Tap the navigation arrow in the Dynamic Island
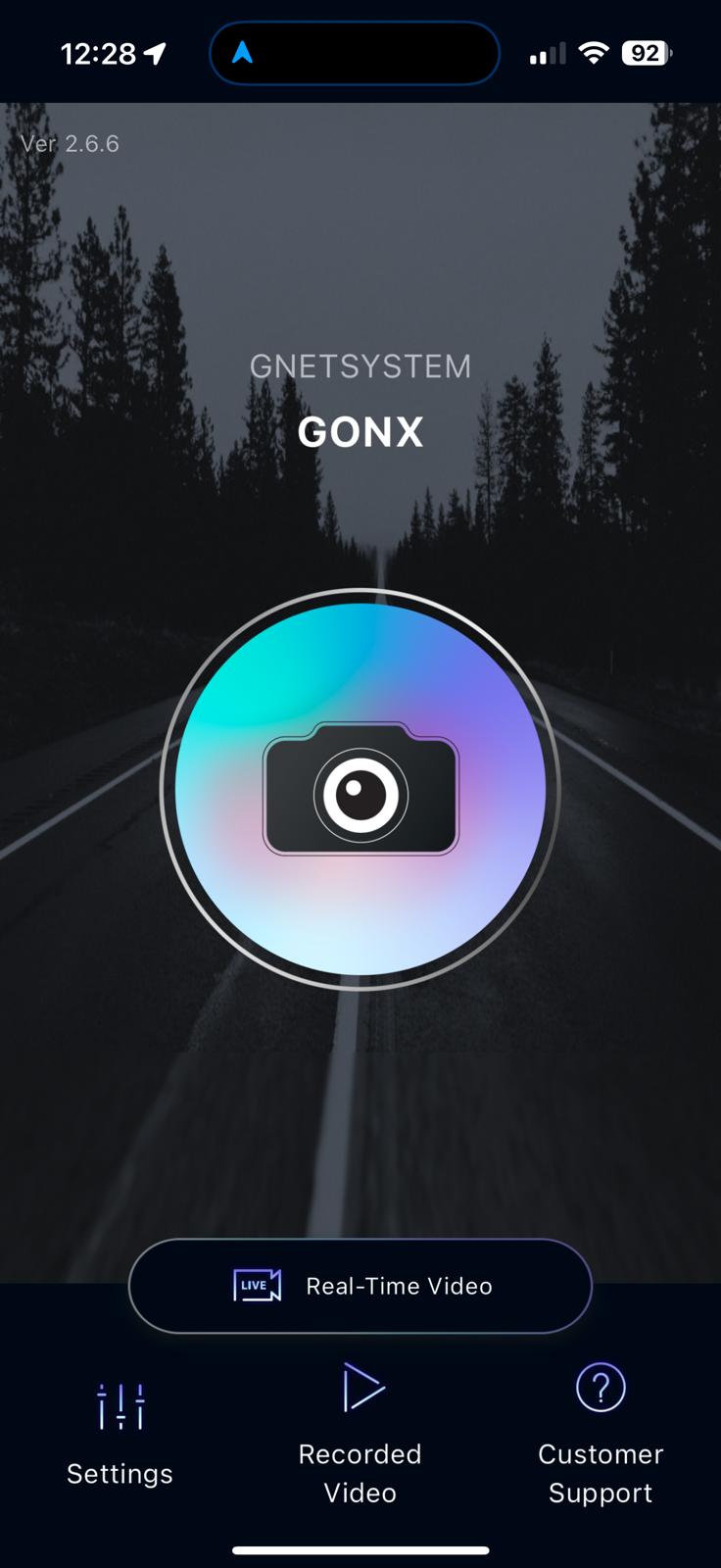This screenshot has height=1568, width=721. [x=243, y=53]
